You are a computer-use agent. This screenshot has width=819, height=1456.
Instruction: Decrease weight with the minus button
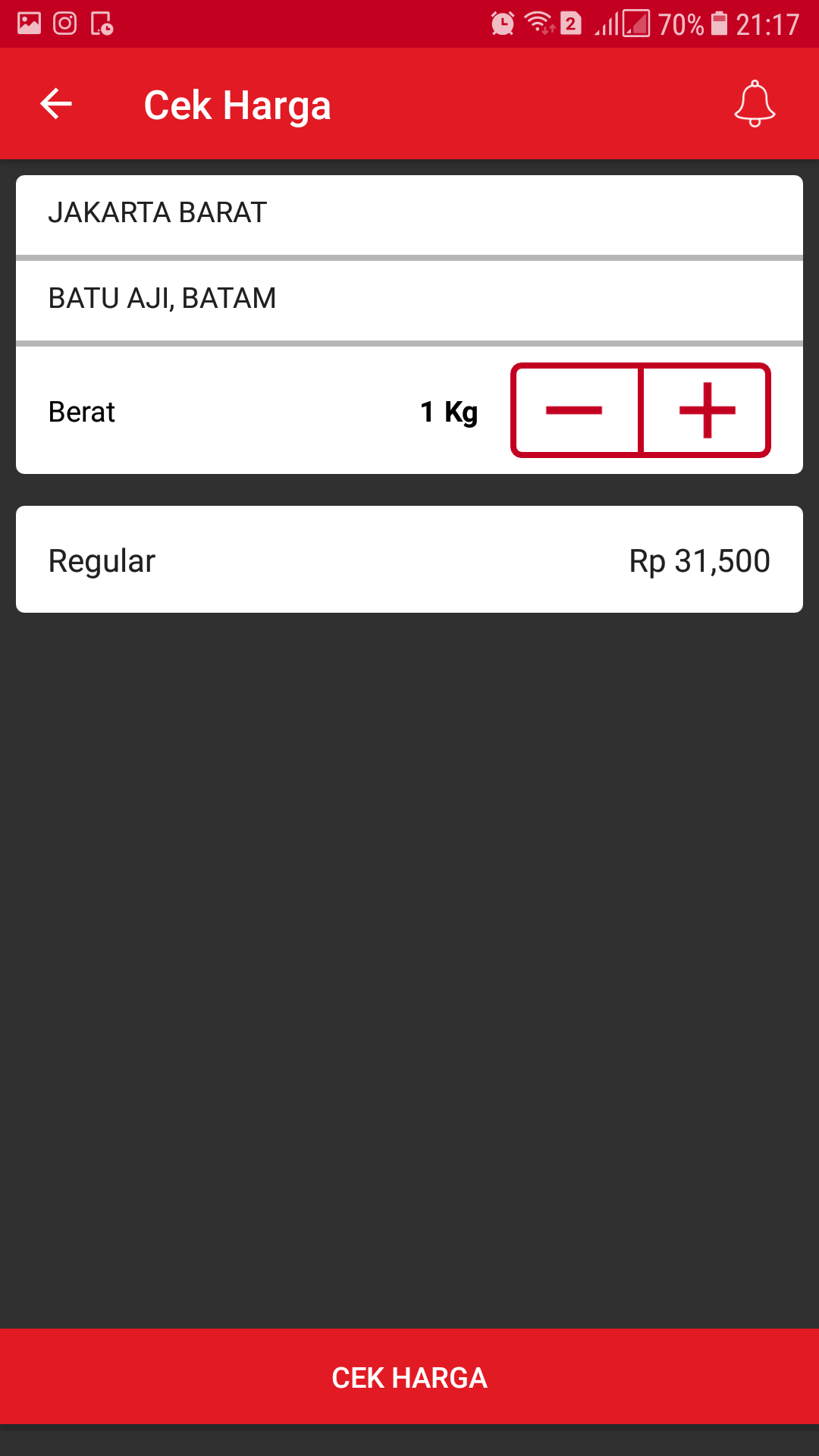[x=576, y=411]
